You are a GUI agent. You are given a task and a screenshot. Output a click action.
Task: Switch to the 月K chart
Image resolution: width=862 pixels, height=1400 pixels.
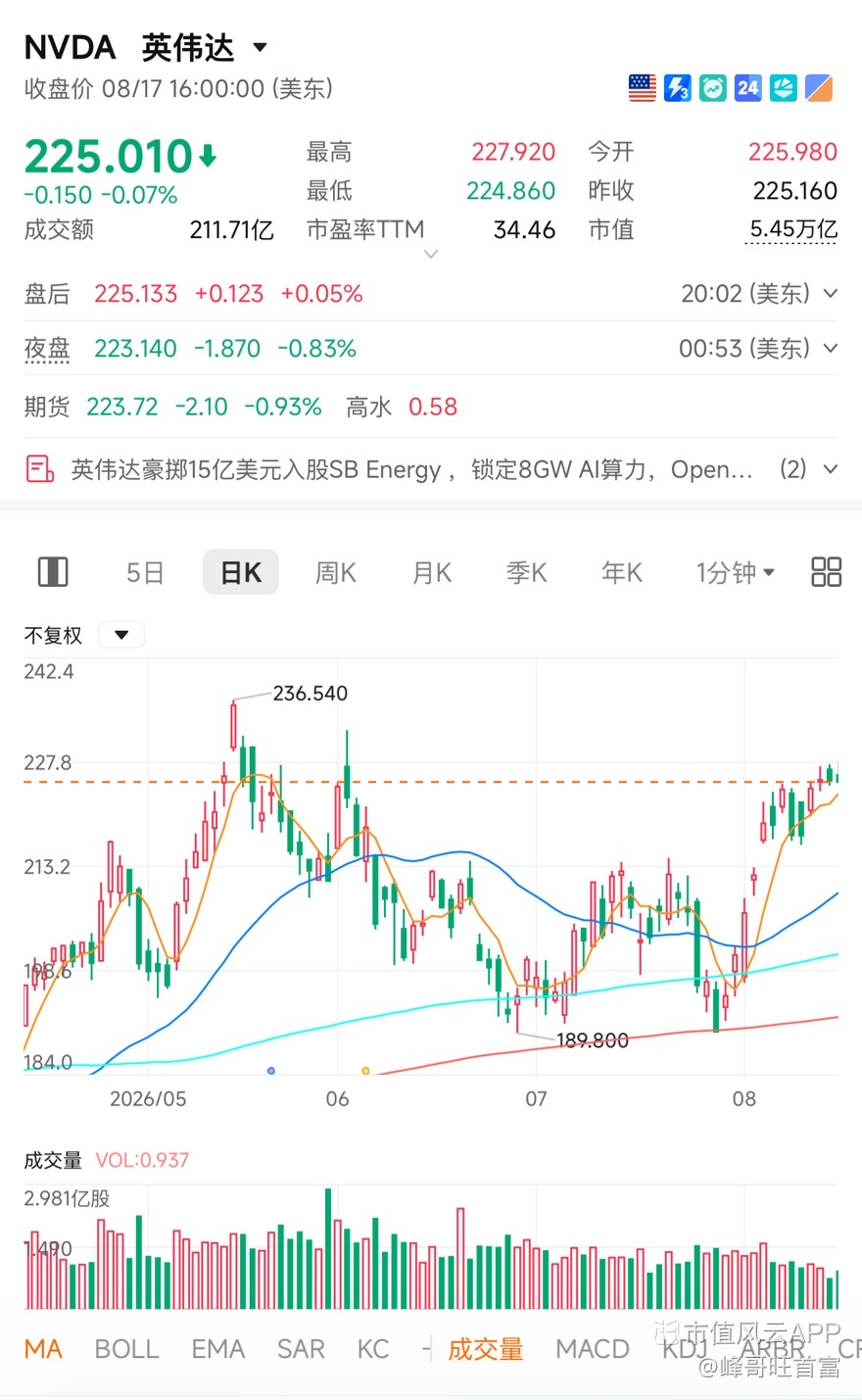[432, 572]
